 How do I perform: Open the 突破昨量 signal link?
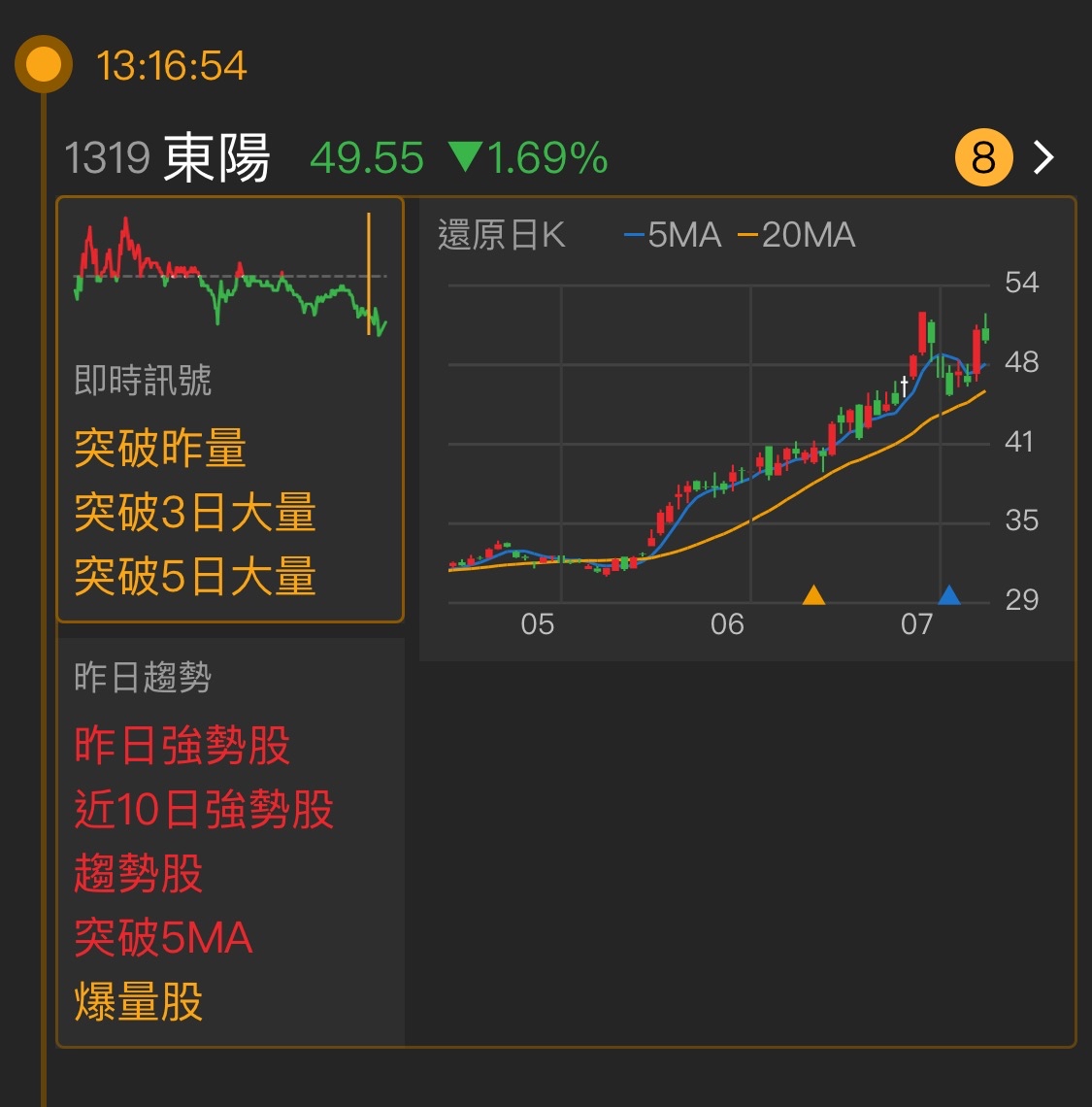point(161,449)
